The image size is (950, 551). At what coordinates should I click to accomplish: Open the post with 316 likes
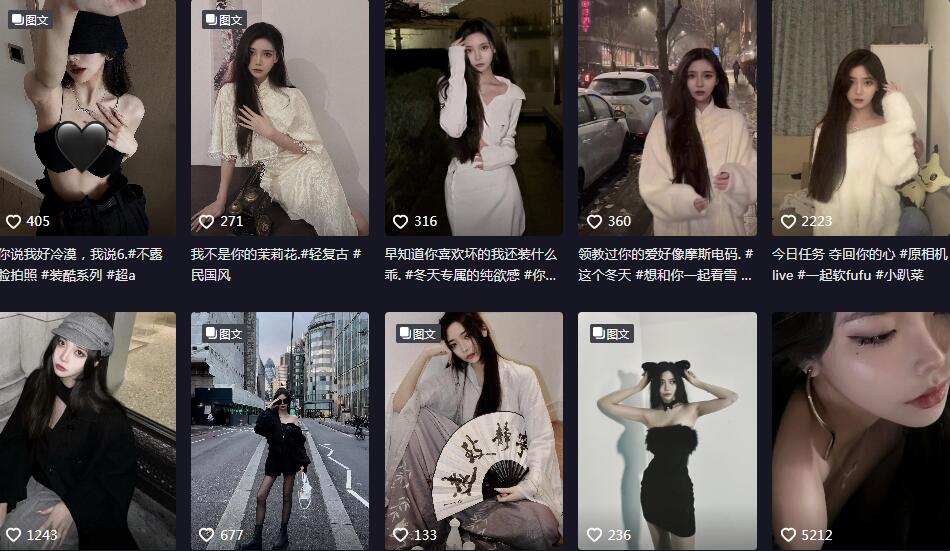[x=474, y=120]
